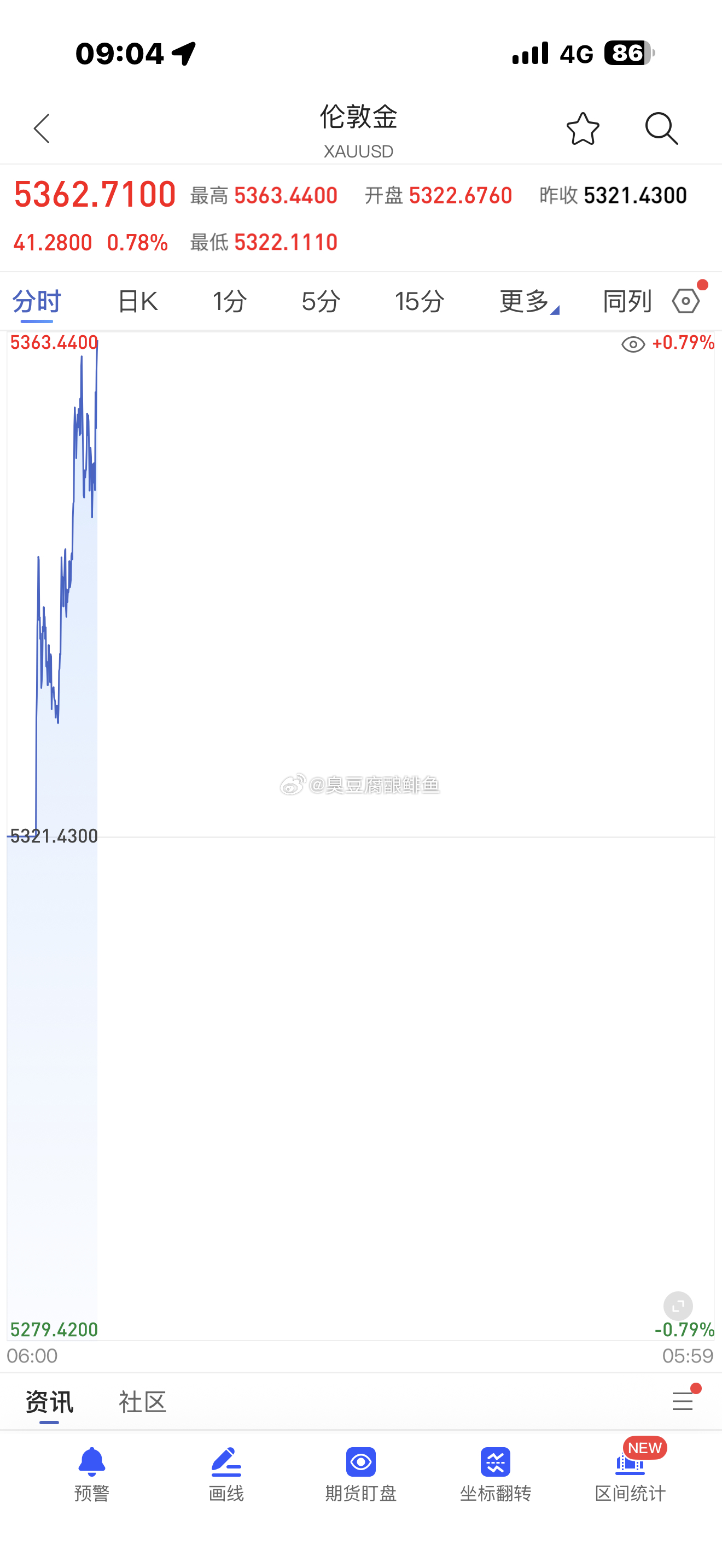Tap the battery indicator showing 86
The image size is (722, 1568).
point(628,54)
